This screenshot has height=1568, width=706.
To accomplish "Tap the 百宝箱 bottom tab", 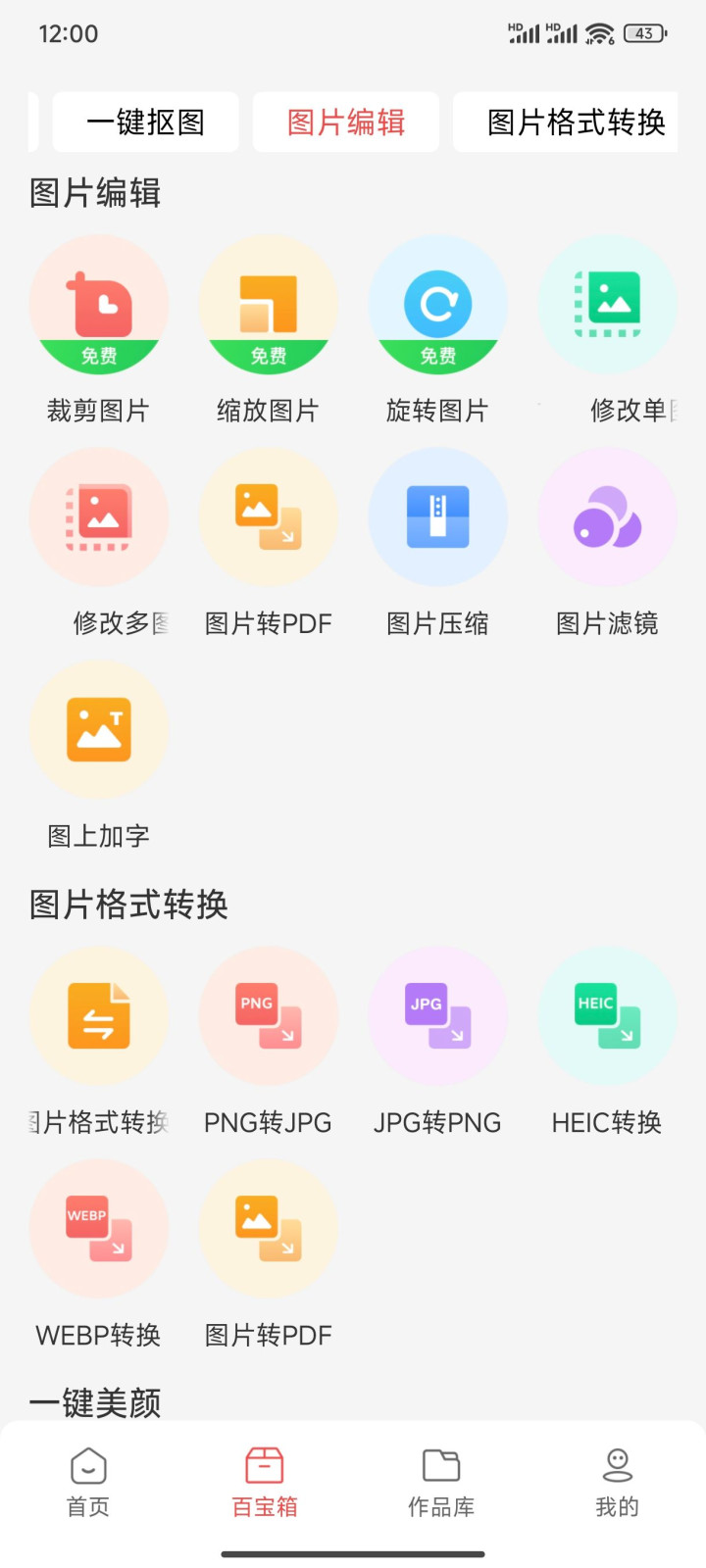I will coord(265,1483).
